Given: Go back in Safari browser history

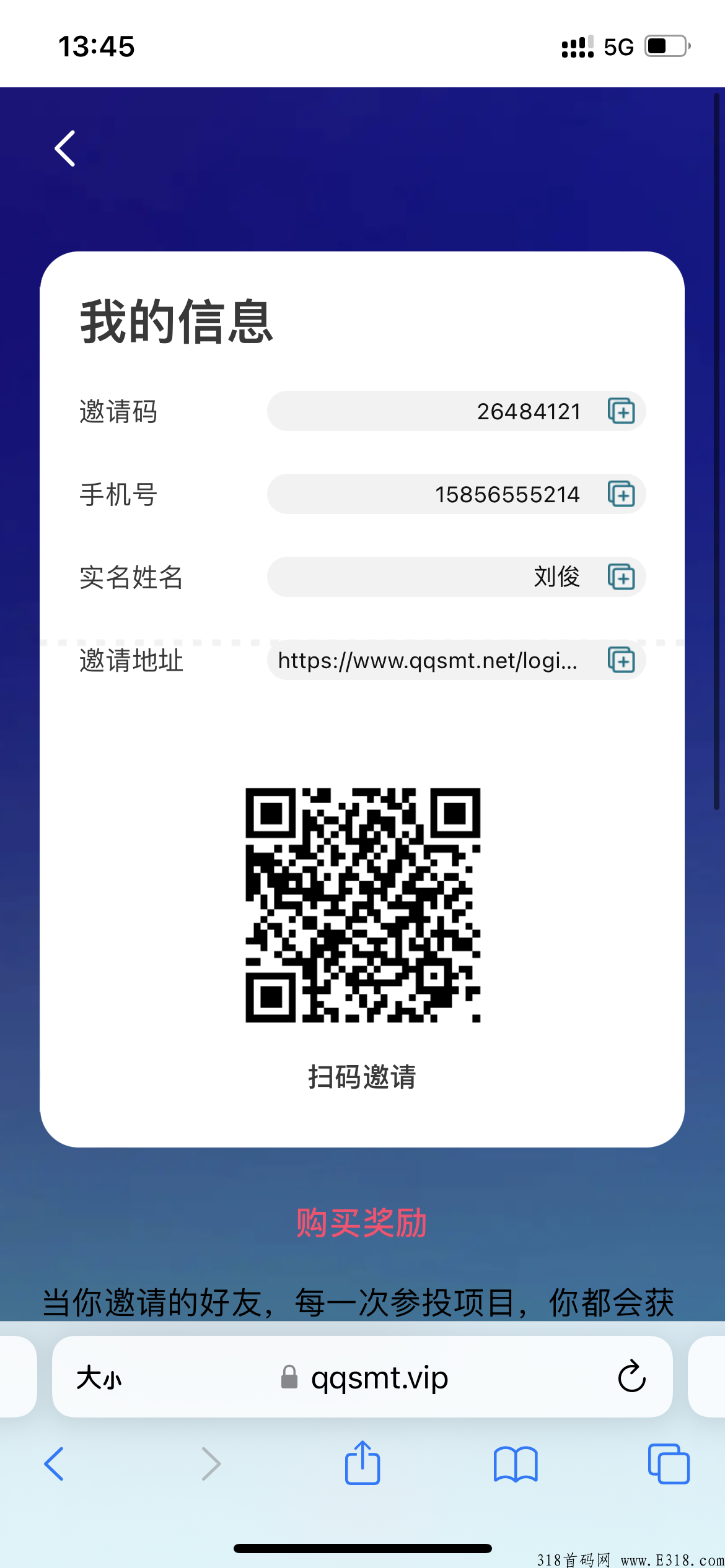Looking at the screenshot, I should point(54,1464).
